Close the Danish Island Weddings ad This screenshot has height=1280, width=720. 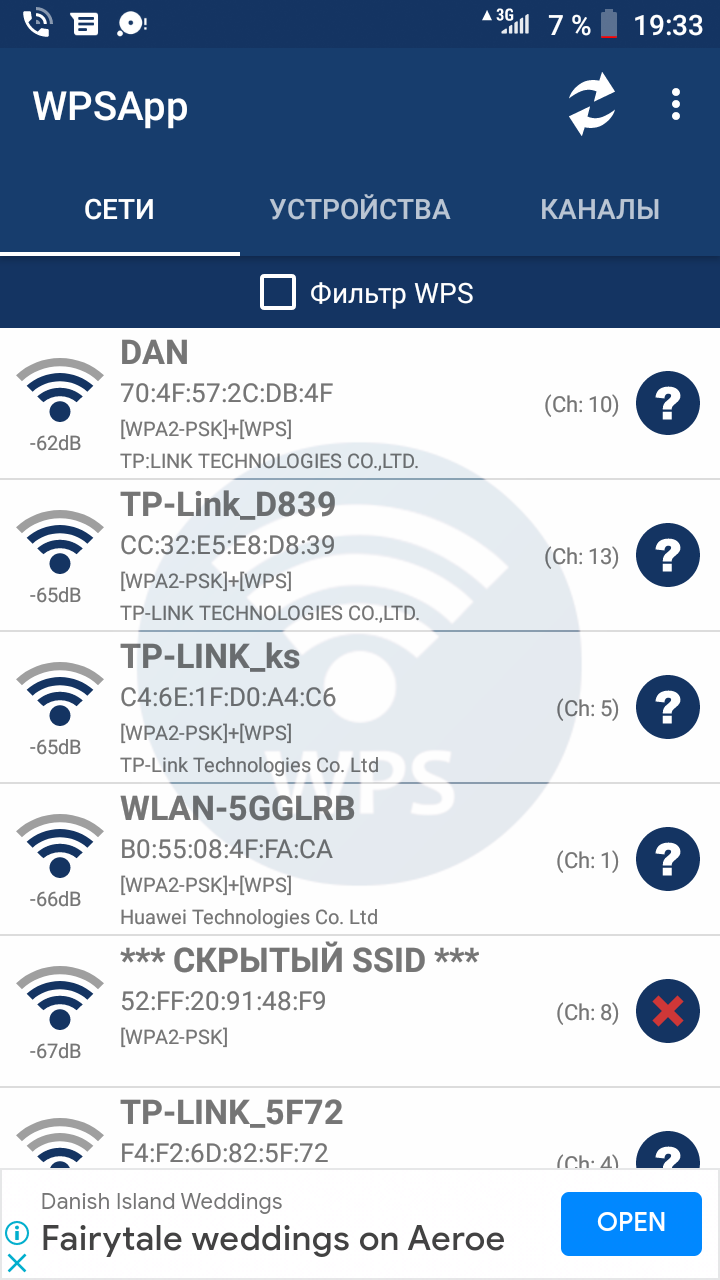17,1262
